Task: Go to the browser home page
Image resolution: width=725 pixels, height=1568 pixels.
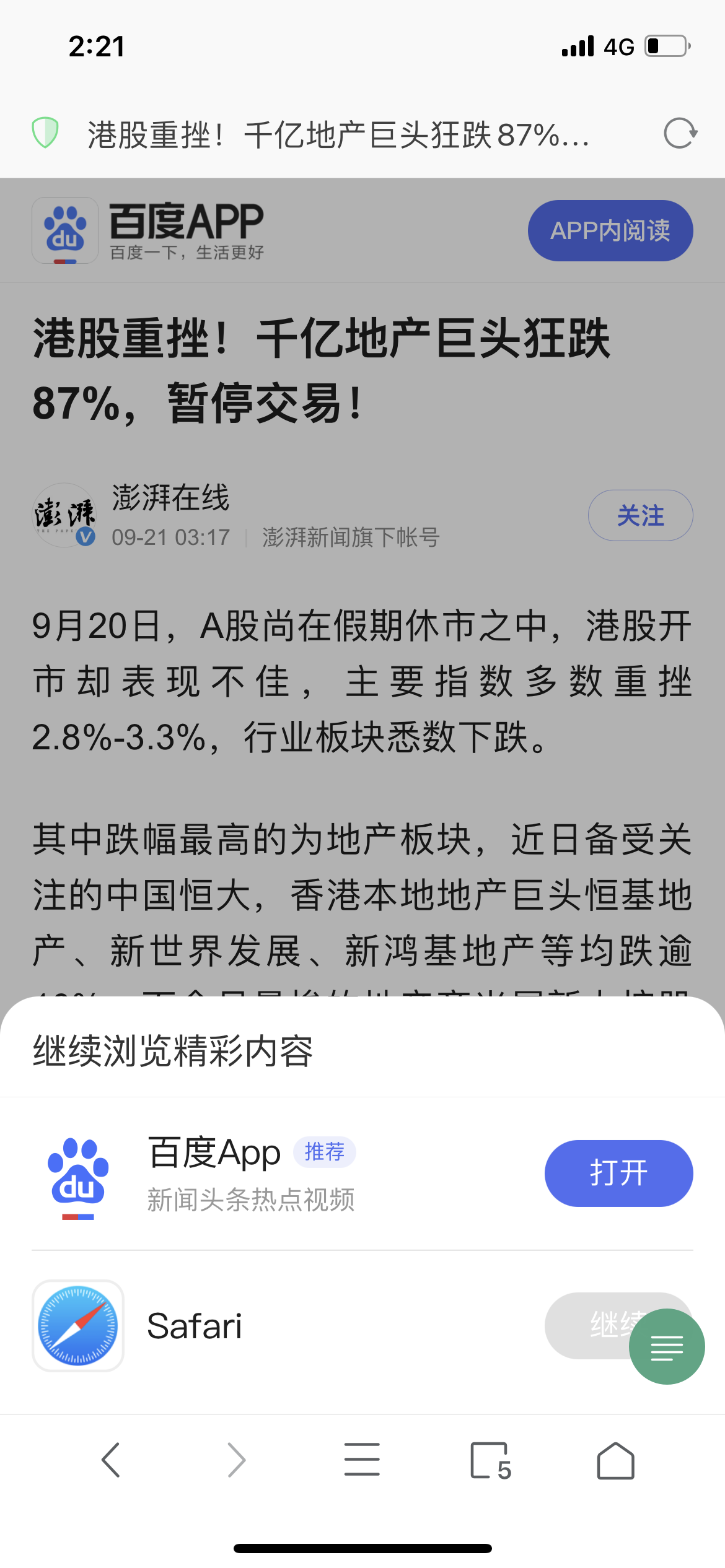Action: pyautogui.click(x=615, y=1460)
